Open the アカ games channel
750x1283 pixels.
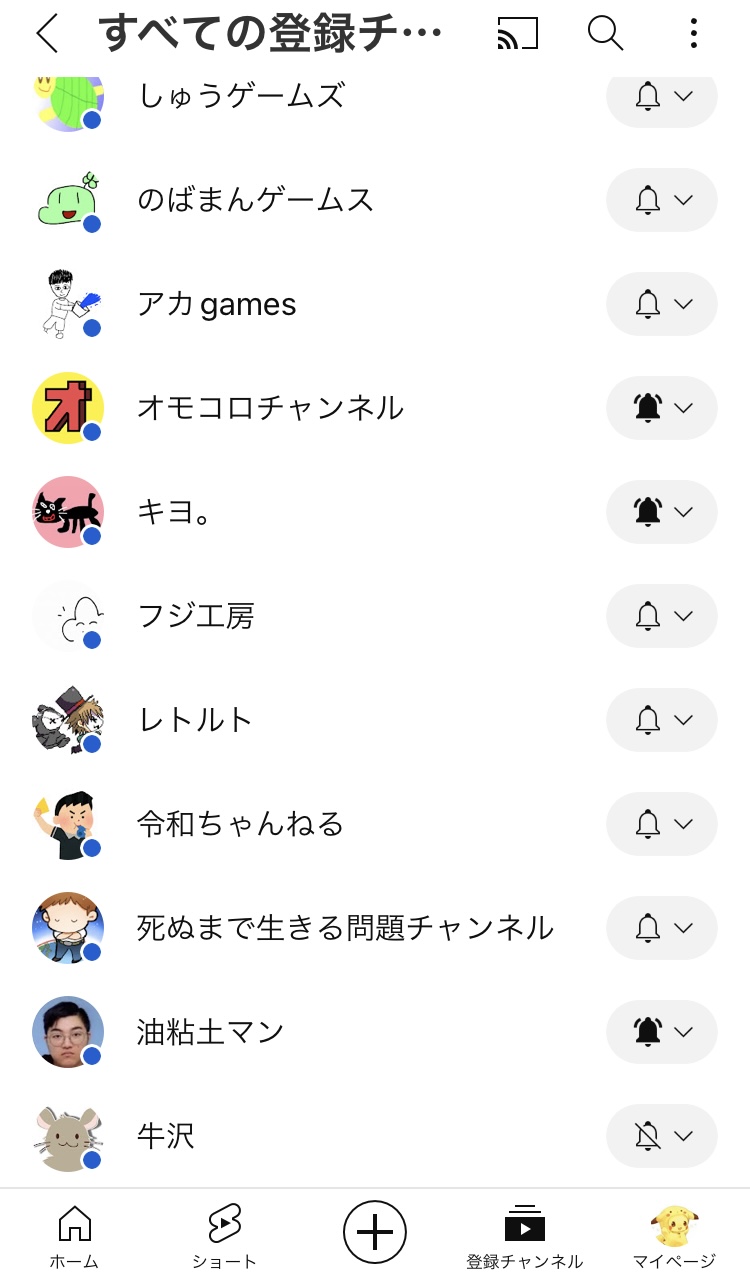[x=217, y=304]
